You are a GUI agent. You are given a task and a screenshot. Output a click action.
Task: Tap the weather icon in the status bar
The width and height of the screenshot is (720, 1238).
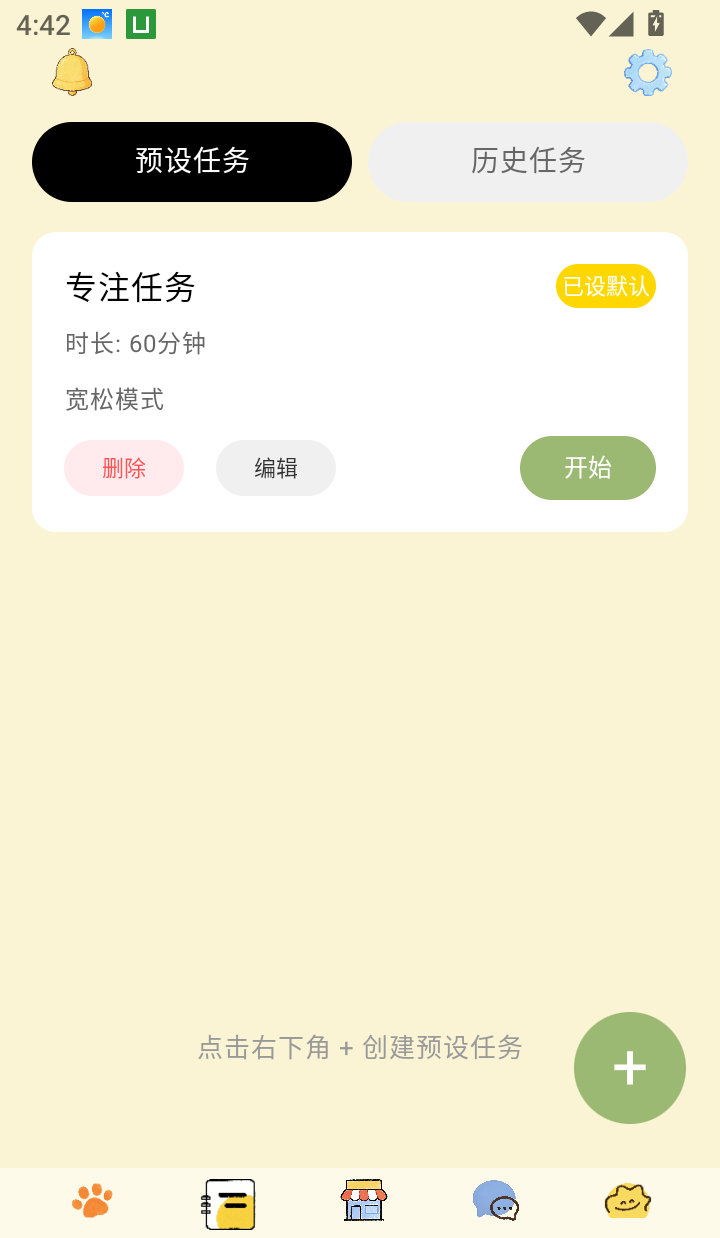tap(96, 22)
